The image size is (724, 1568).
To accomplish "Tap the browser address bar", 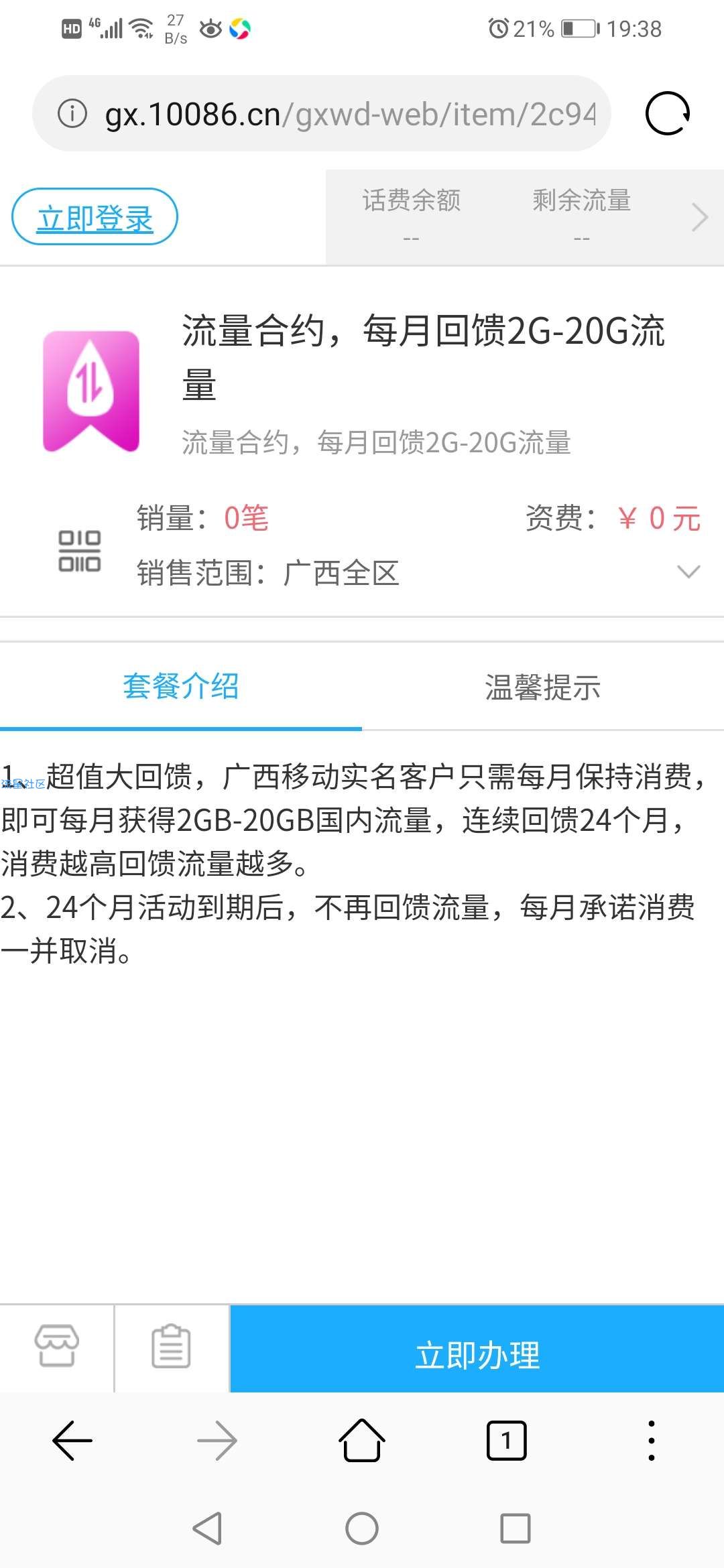I will click(x=349, y=114).
